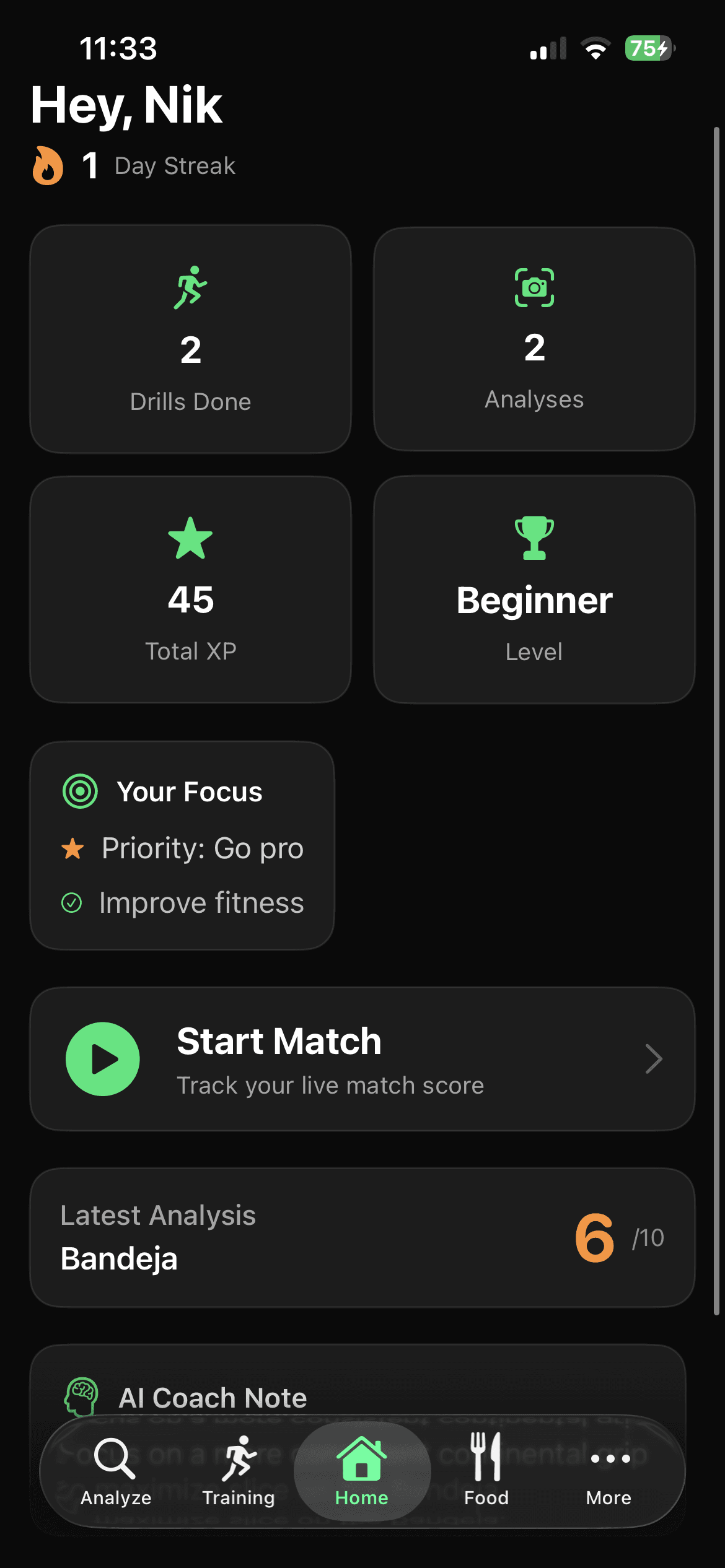Image resolution: width=725 pixels, height=1568 pixels.
Task: Tap the camera icon on Analyses card
Action: [x=534, y=286]
